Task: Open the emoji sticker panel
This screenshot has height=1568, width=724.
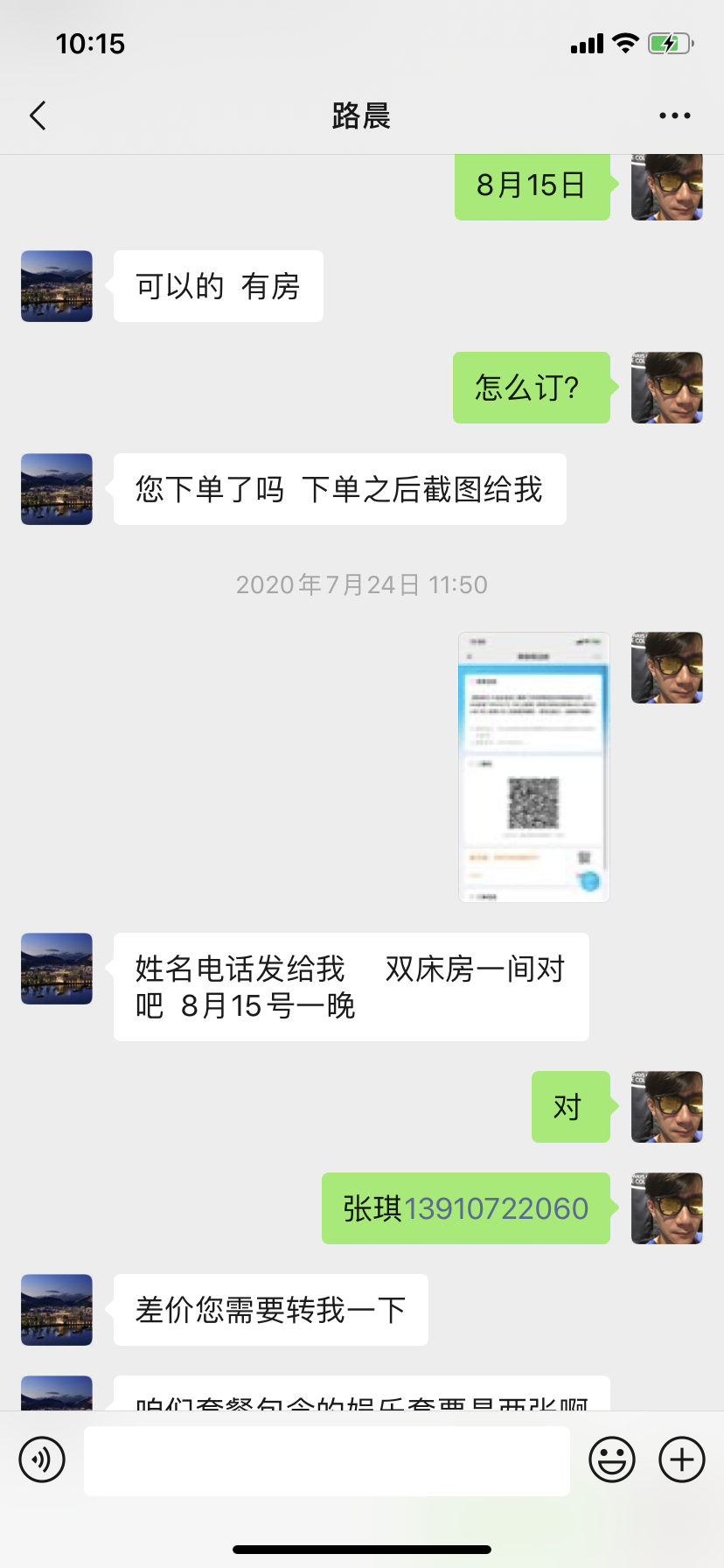Action: click(x=611, y=1459)
